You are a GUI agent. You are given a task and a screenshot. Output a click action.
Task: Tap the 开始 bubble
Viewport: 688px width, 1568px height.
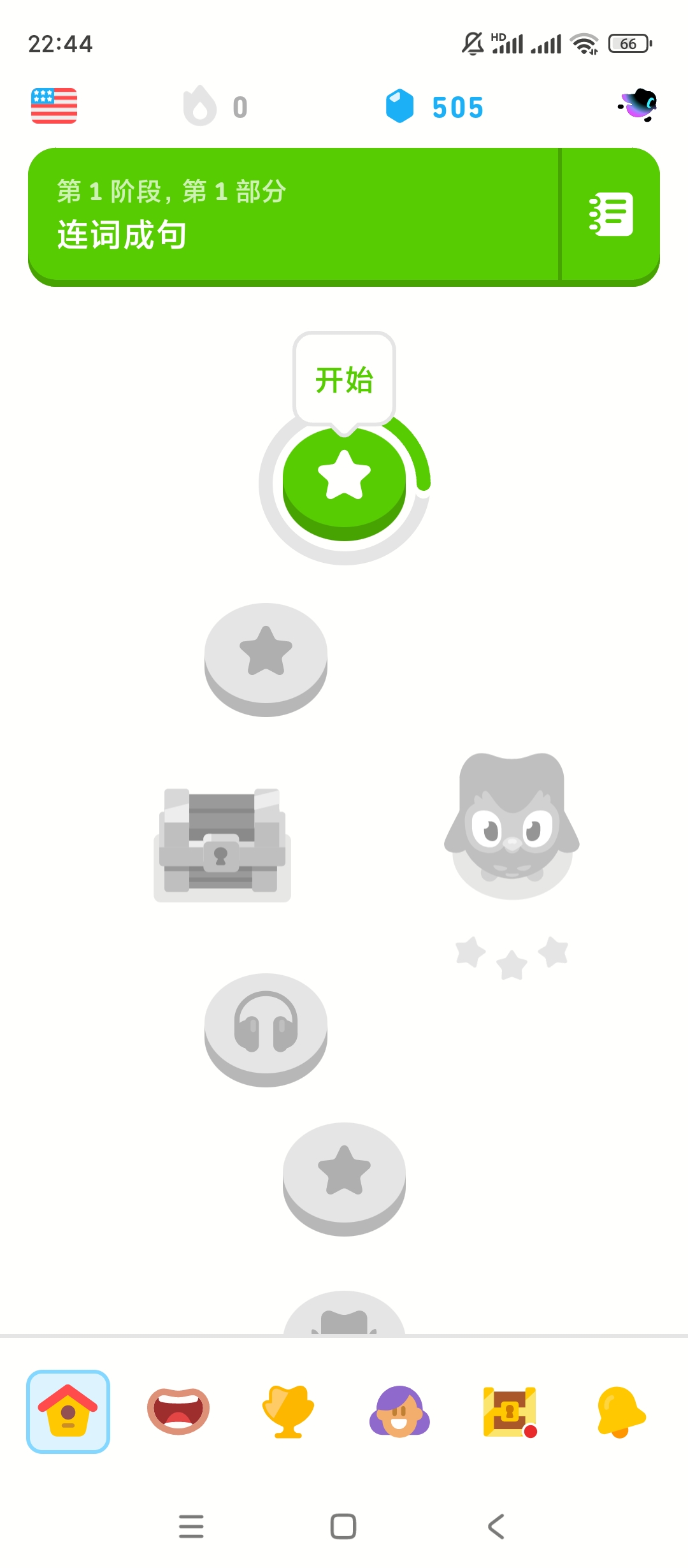(x=344, y=380)
